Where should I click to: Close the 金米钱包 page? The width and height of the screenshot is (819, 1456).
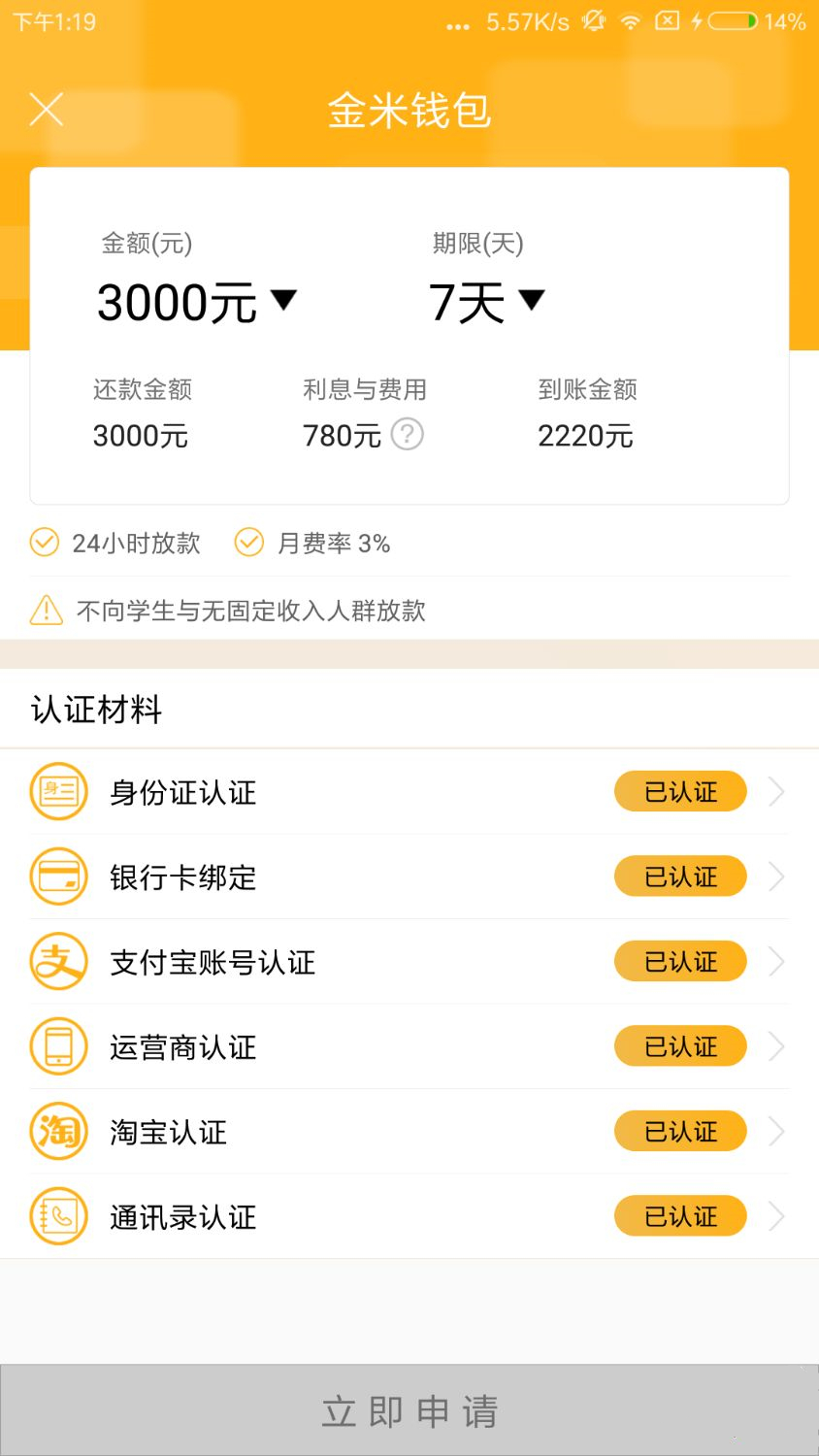click(x=47, y=110)
